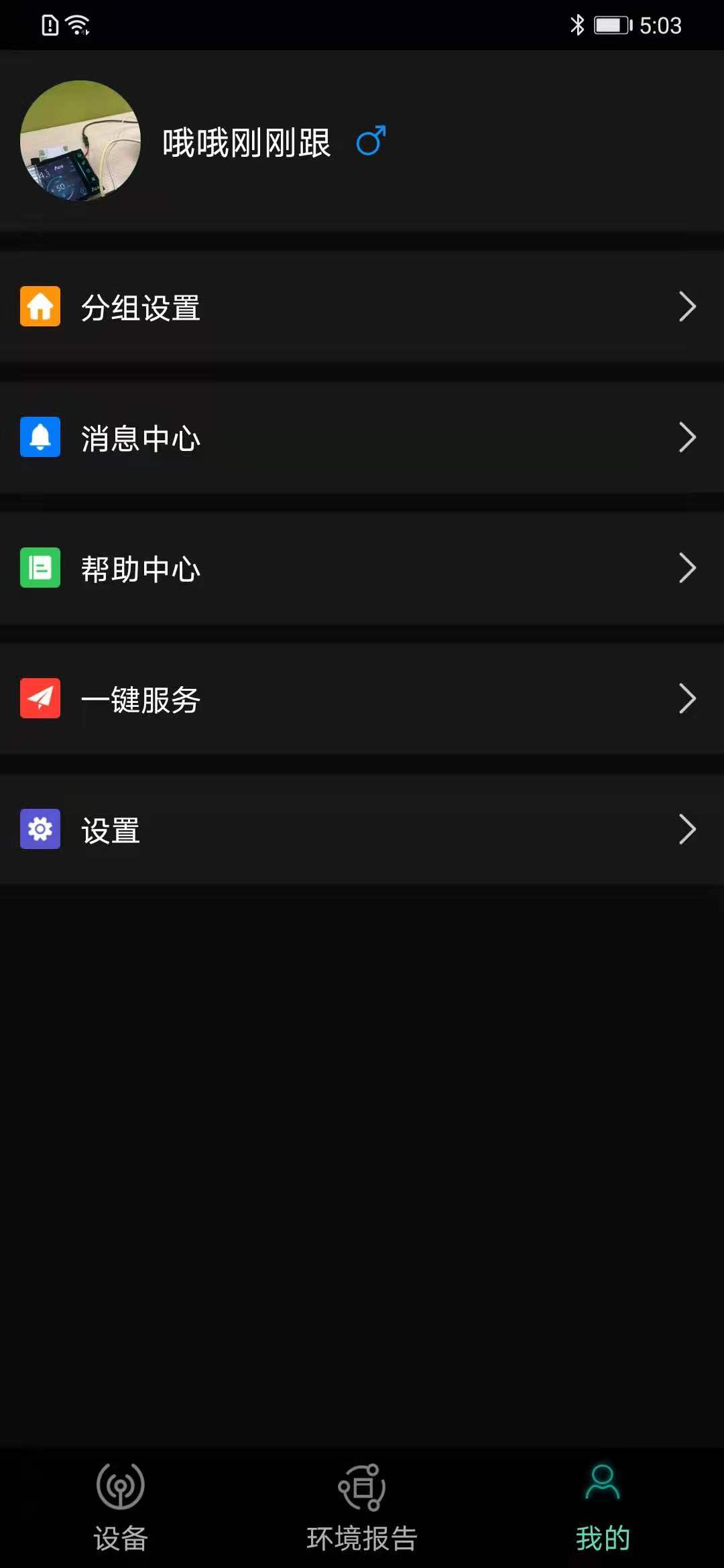Click the battery indicator in status bar
The width and height of the screenshot is (724, 1568).
(611, 25)
